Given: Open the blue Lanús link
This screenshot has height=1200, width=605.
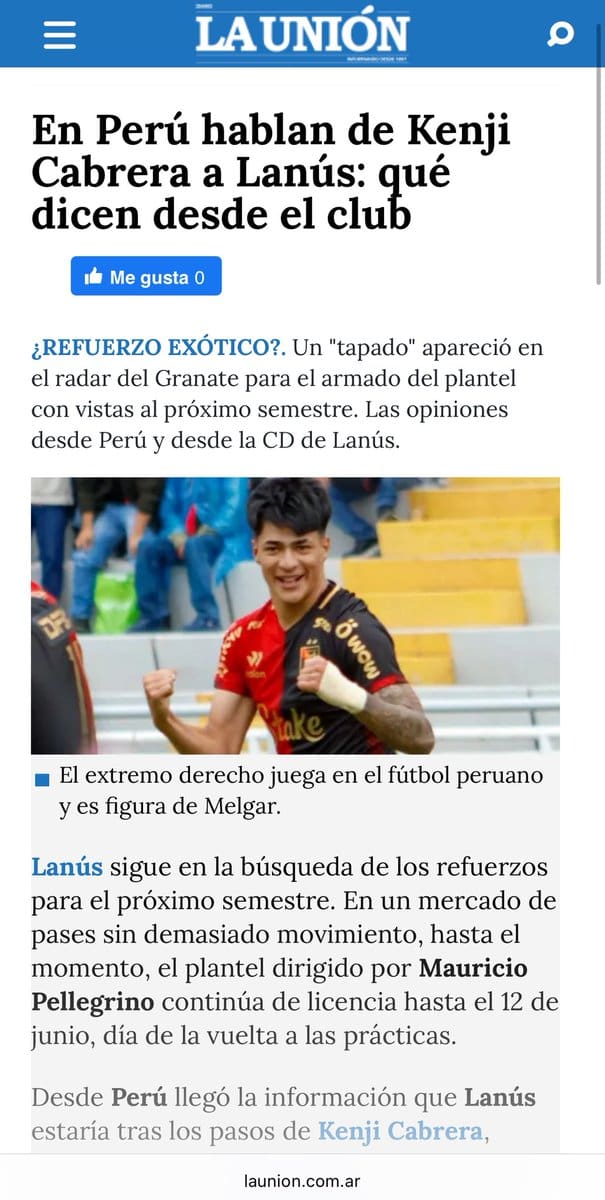Looking at the screenshot, I should click(66, 867).
